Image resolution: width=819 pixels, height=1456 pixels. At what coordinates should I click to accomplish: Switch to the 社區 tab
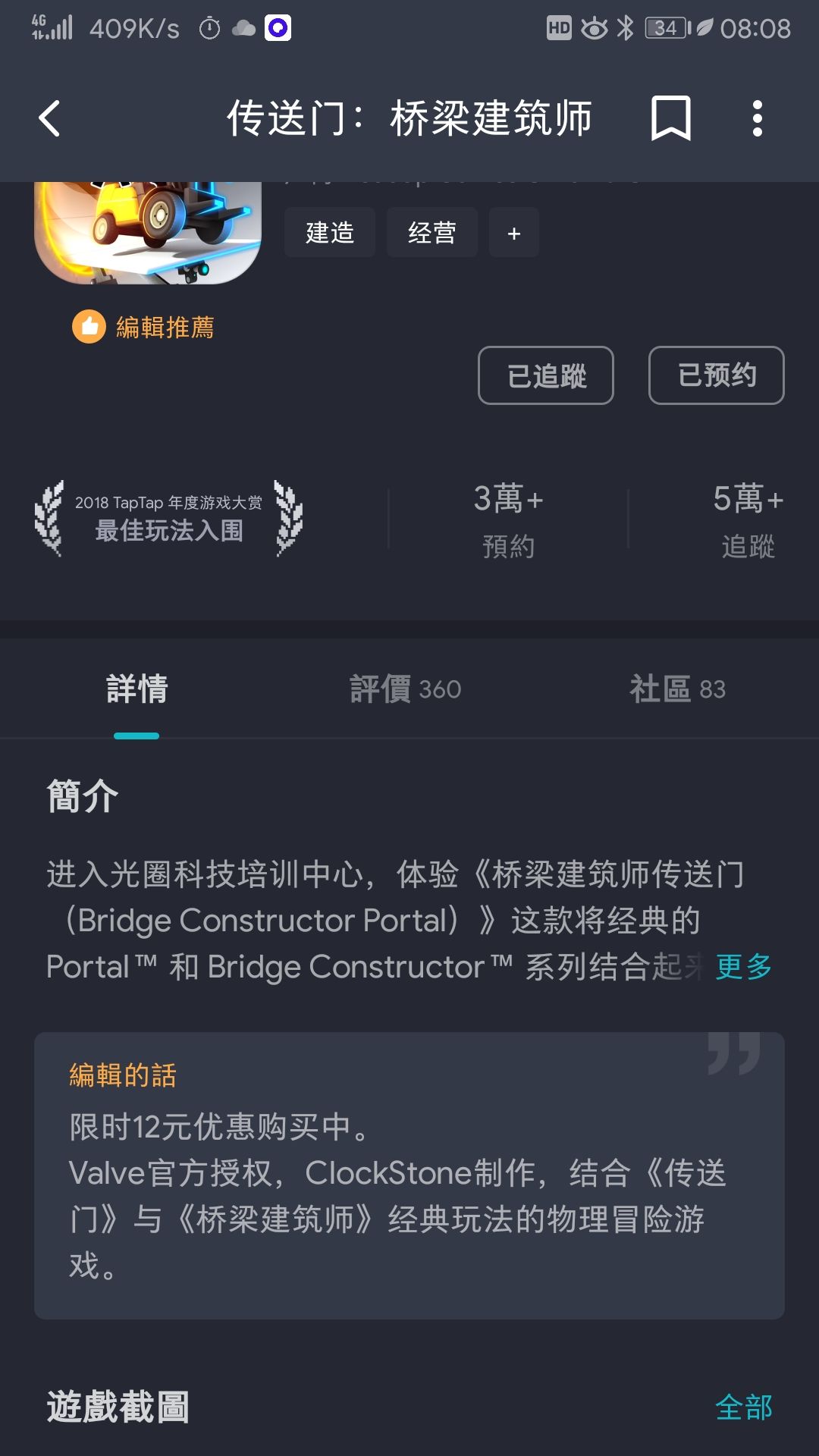[x=677, y=689]
